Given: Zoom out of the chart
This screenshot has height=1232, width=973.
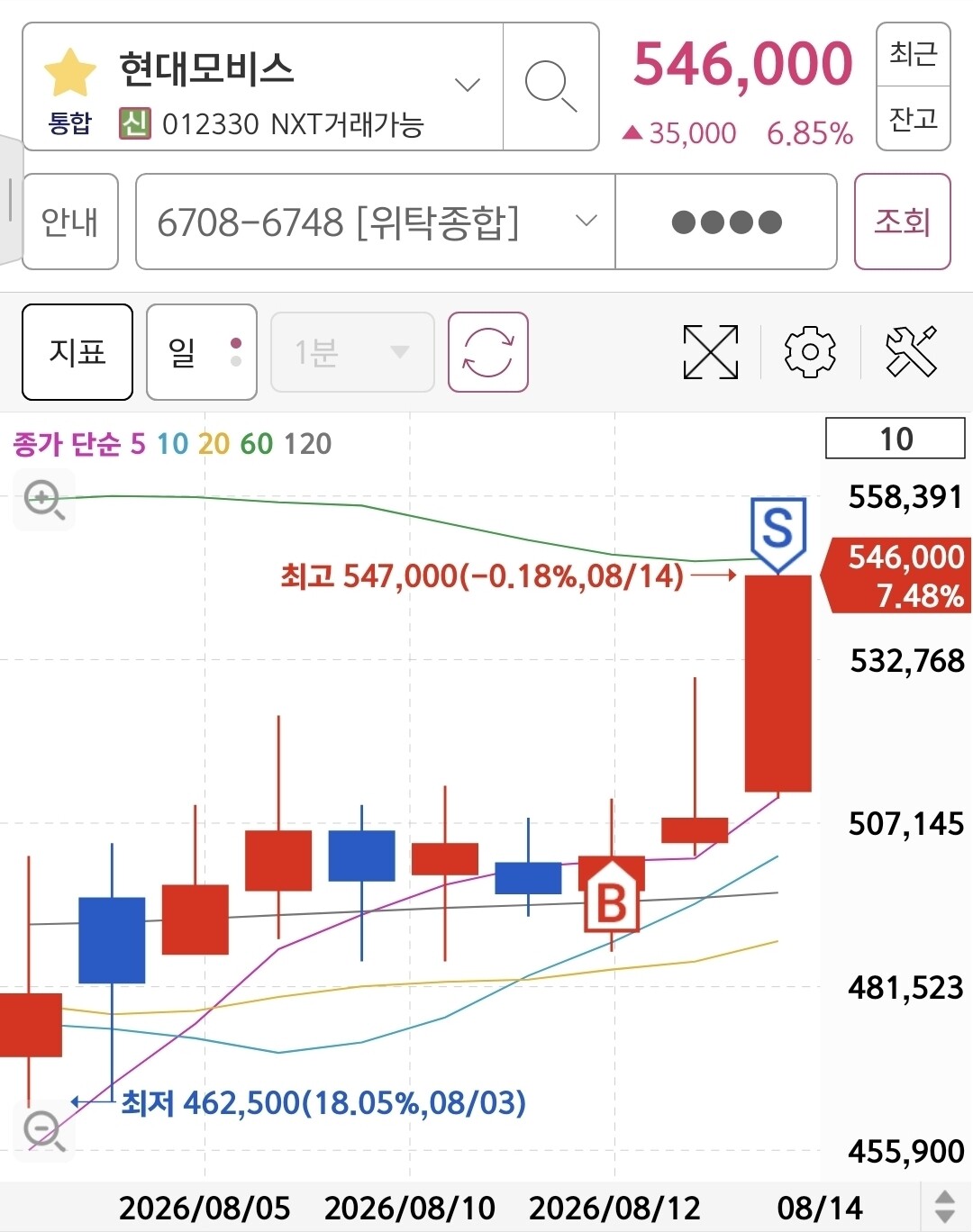Looking at the screenshot, I should [x=44, y=1131].
